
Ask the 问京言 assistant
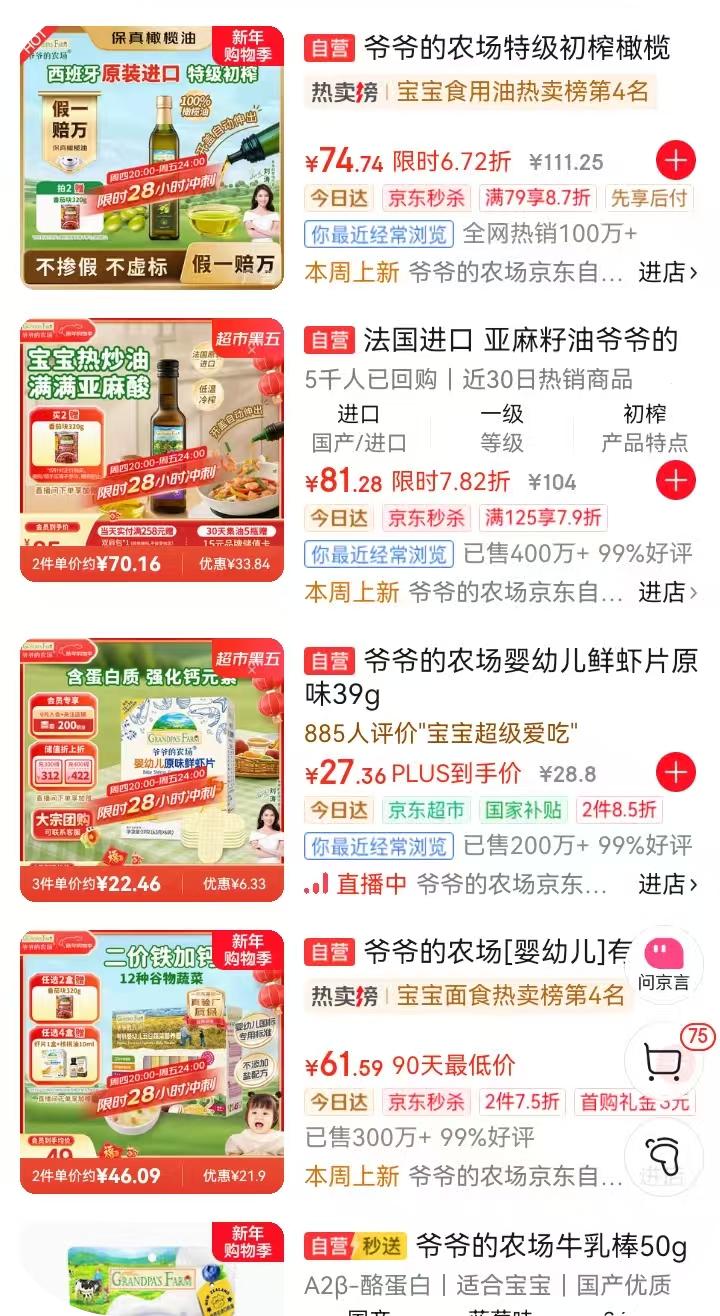(664, 964)
